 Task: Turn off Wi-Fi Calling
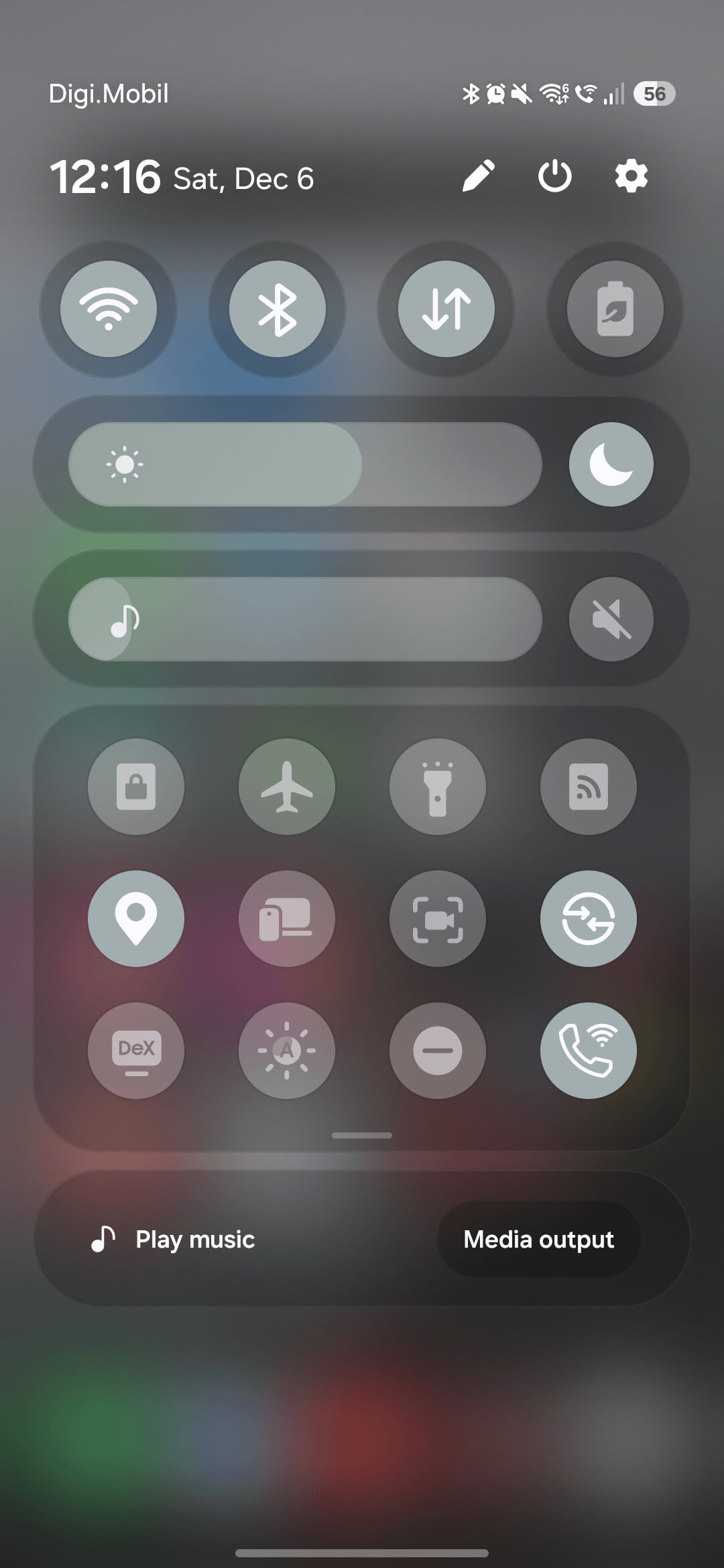click(x=589, y=1050)
